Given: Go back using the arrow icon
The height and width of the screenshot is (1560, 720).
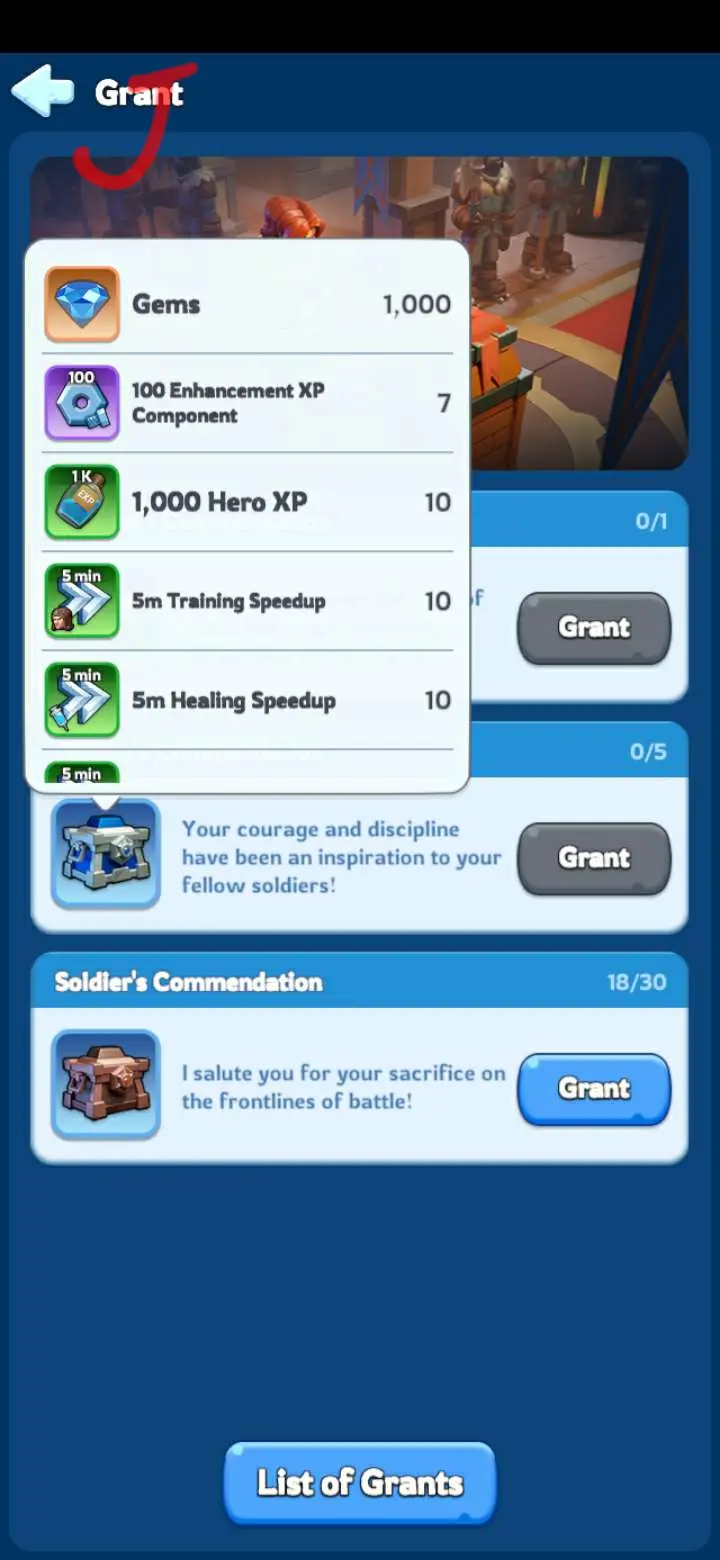Looking at the screenshot, I should (x=43, y=92).
